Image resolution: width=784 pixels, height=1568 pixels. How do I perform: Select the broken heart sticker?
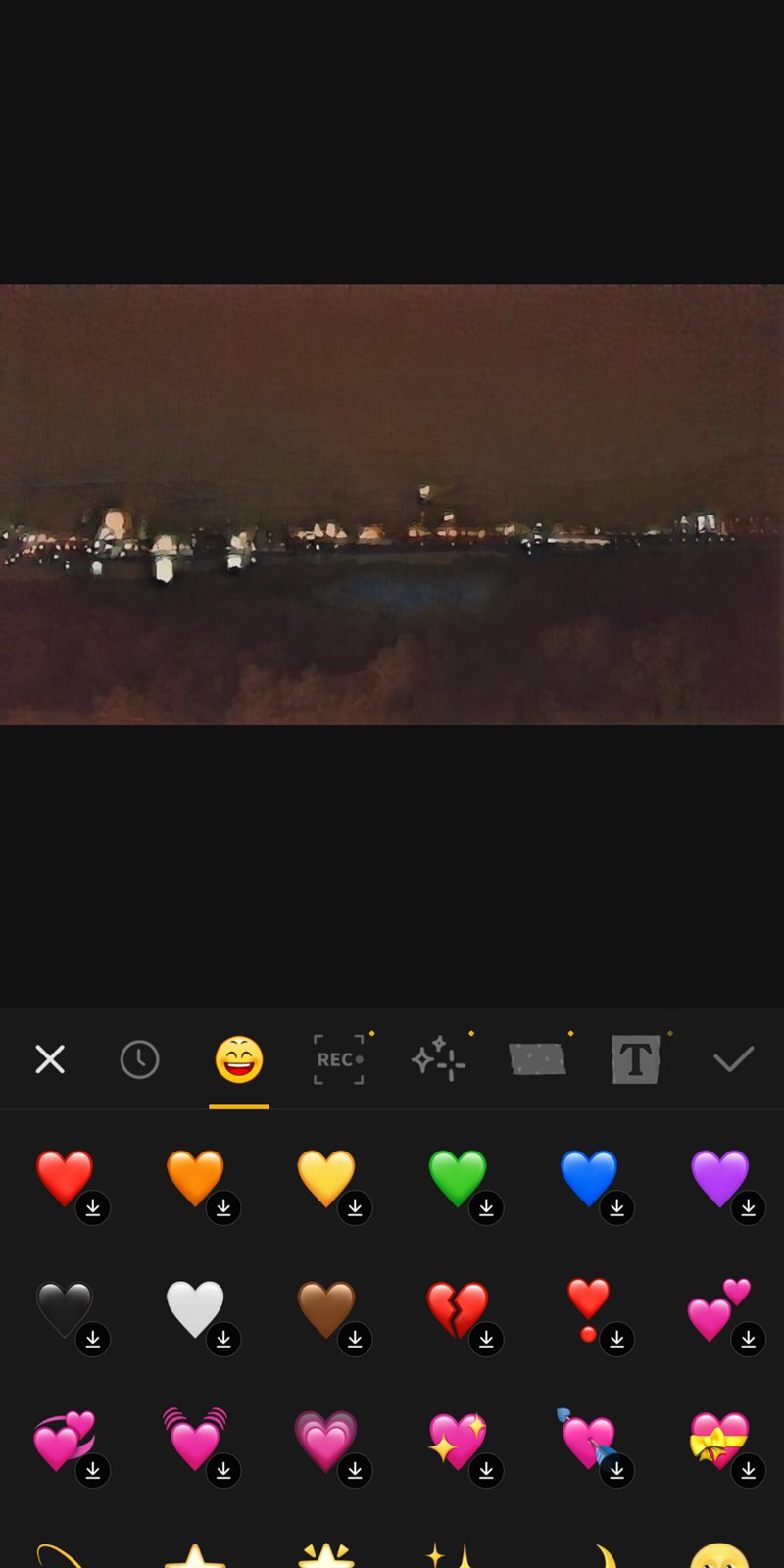tap(458, 1309)
